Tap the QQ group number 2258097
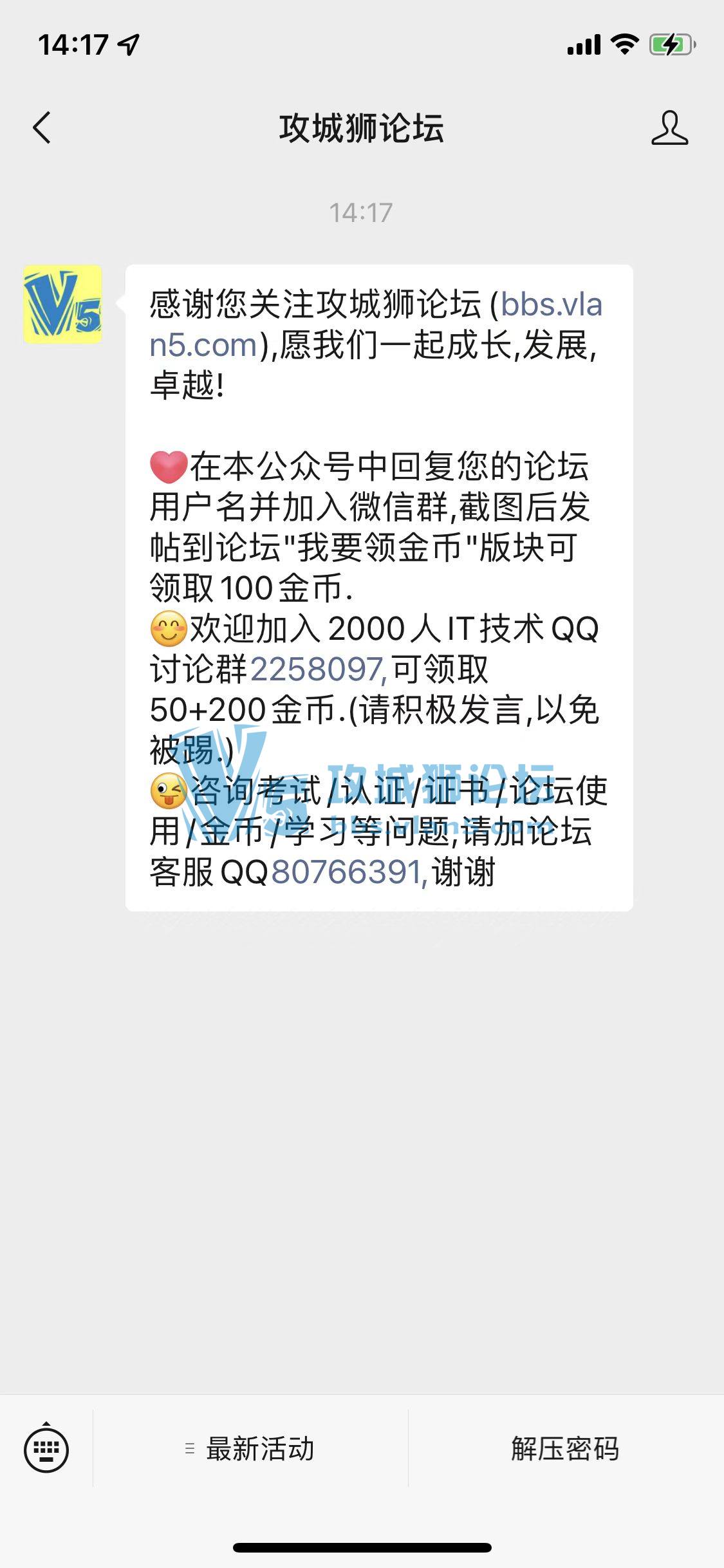724x1568 pixels. (x=317, y=669)
